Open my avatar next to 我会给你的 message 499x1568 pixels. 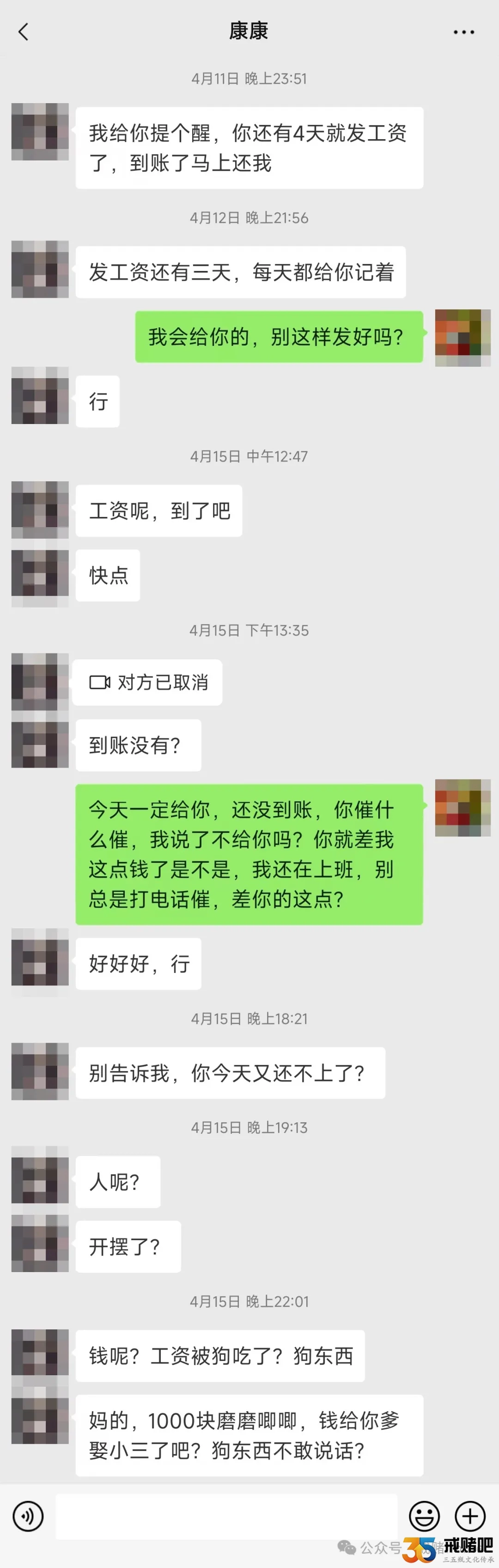(x=462, y=337)
